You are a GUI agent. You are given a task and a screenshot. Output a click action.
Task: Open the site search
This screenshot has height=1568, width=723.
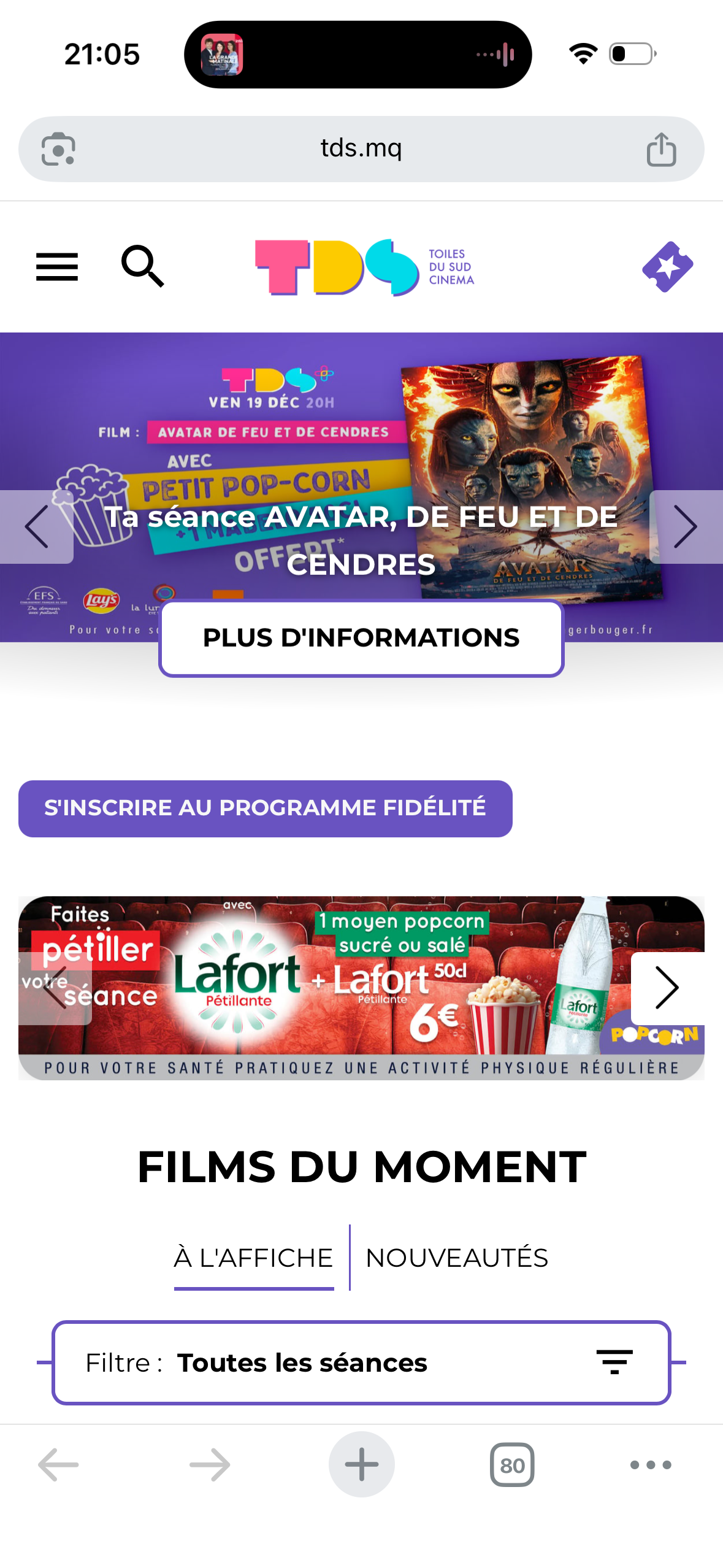click(142, 266)
